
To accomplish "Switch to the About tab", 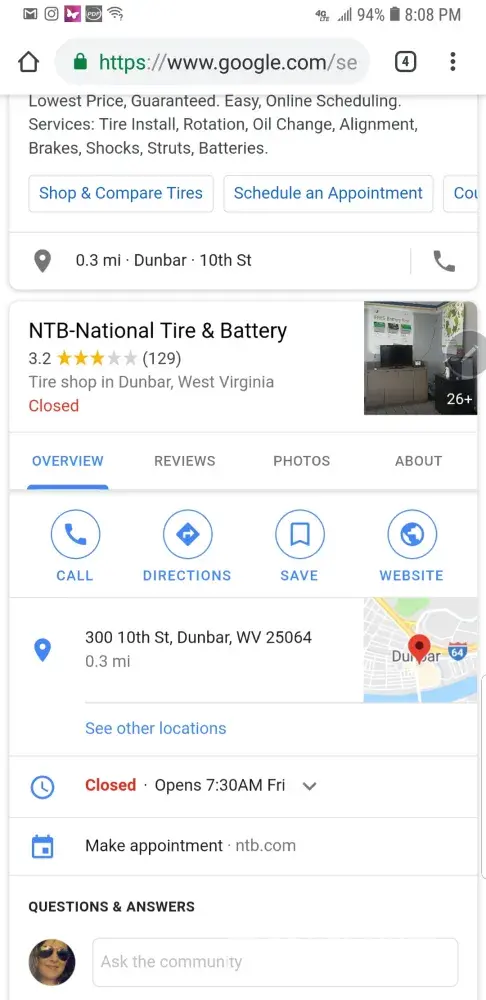I will point(418,461).
